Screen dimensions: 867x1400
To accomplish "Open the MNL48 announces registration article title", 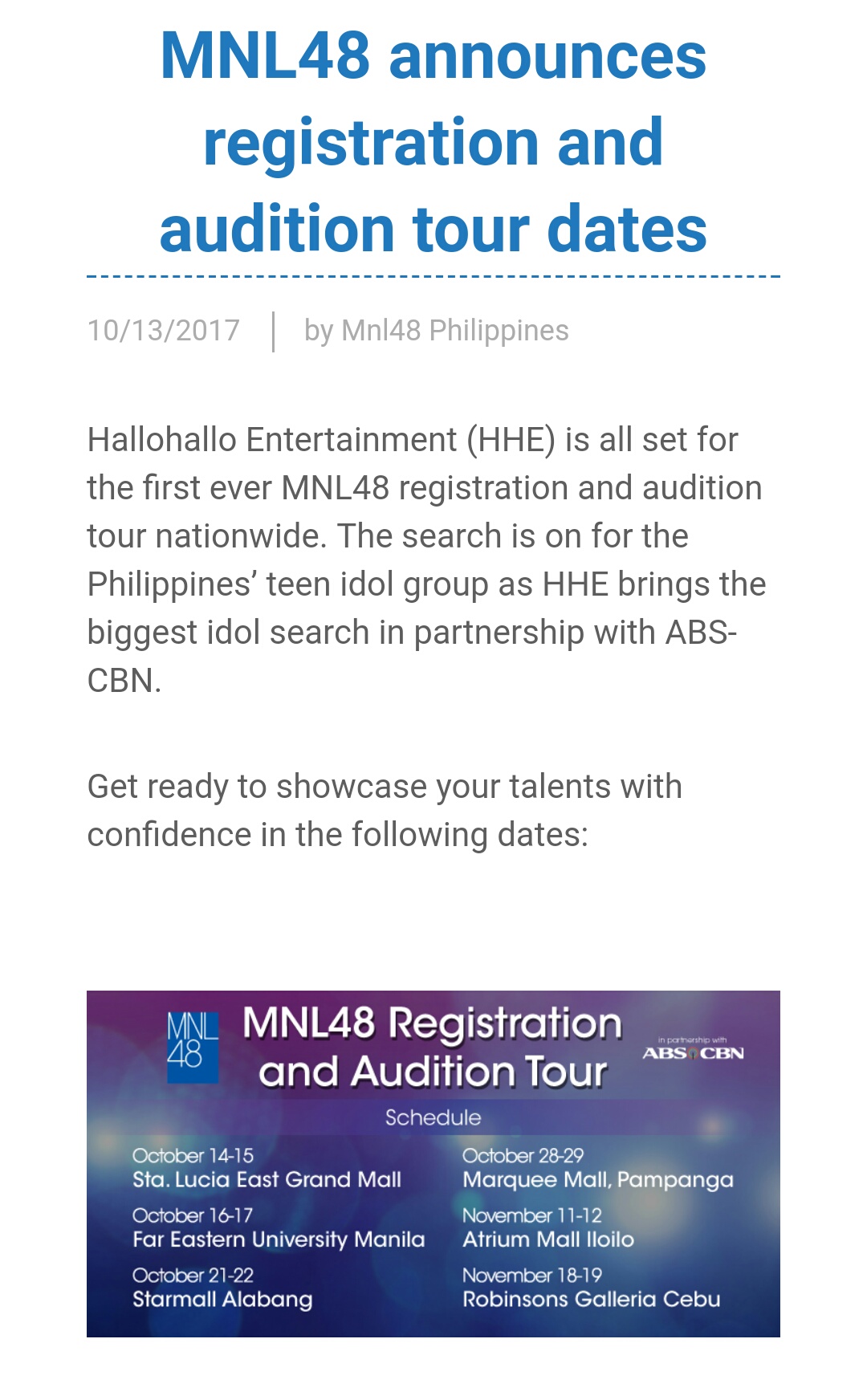I will (x=433, y=142).
